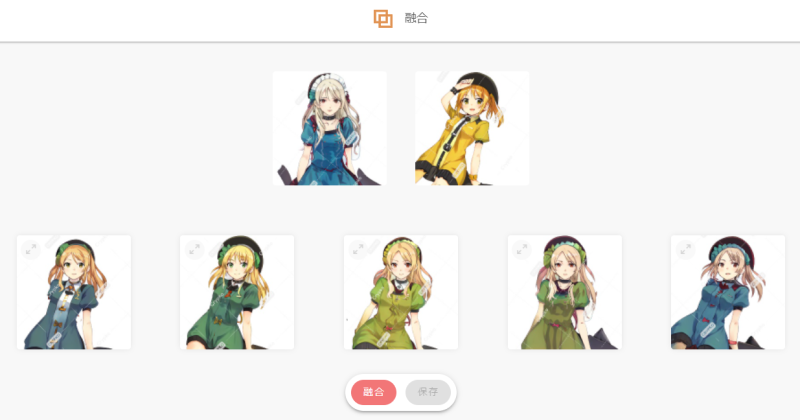Expand the olive green dress result using its expand icon
Screen dimensions: 800x420
click(x=357, y=248)
